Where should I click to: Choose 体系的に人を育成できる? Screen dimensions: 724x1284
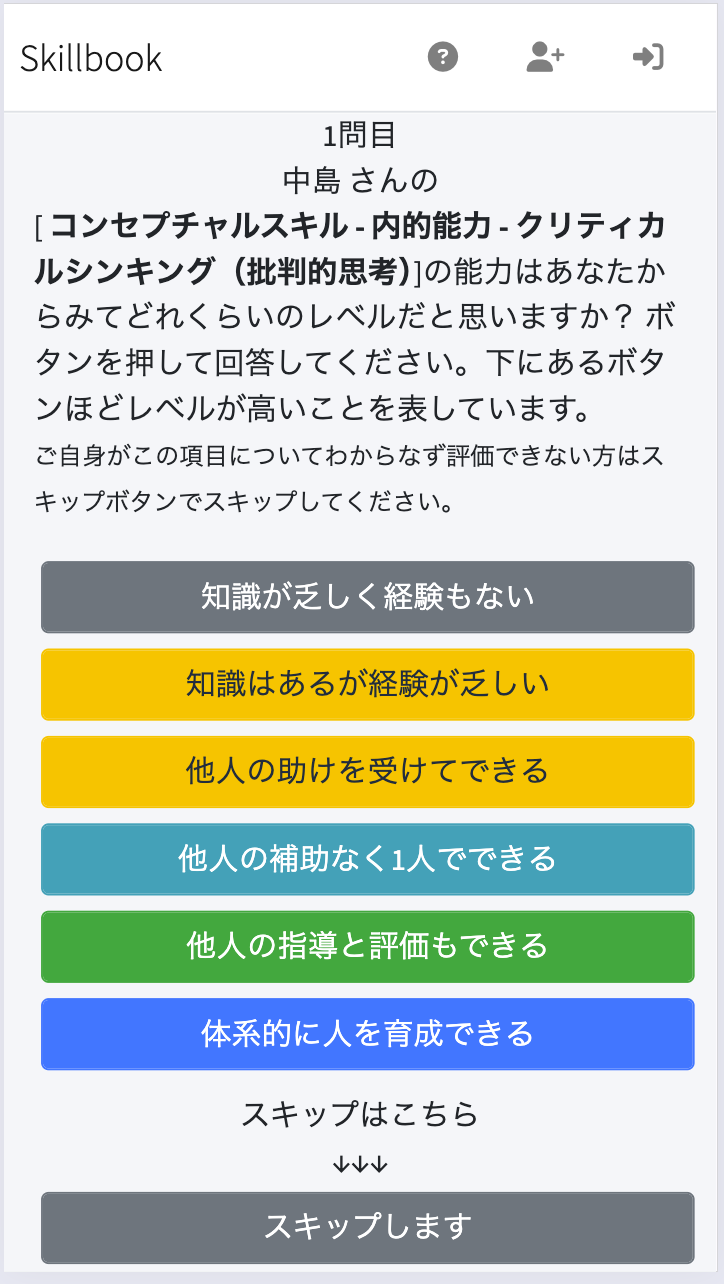367,1033
